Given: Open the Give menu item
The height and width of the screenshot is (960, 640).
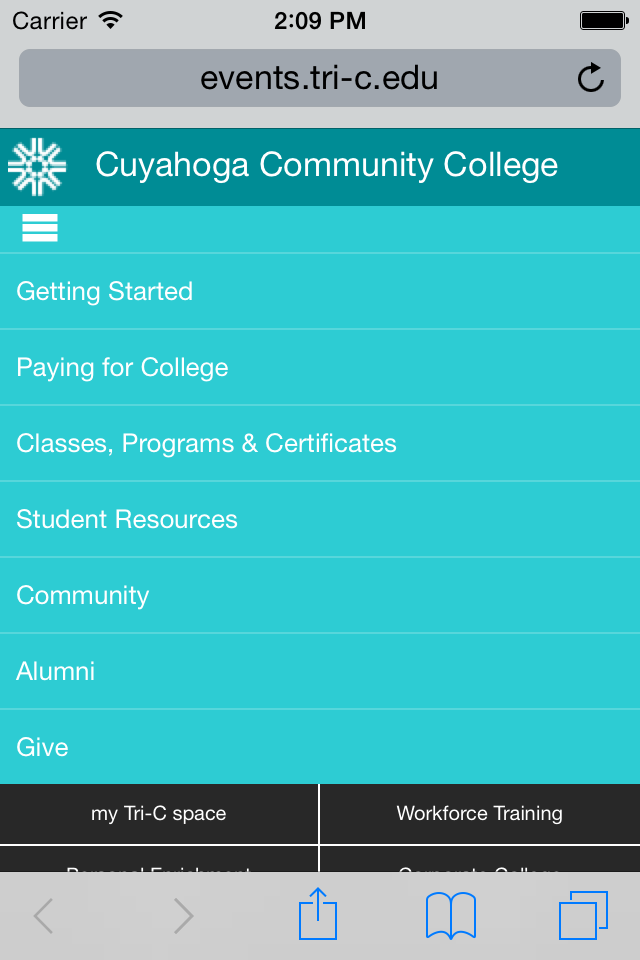Looking at the screenshot, I should [43, 747].
